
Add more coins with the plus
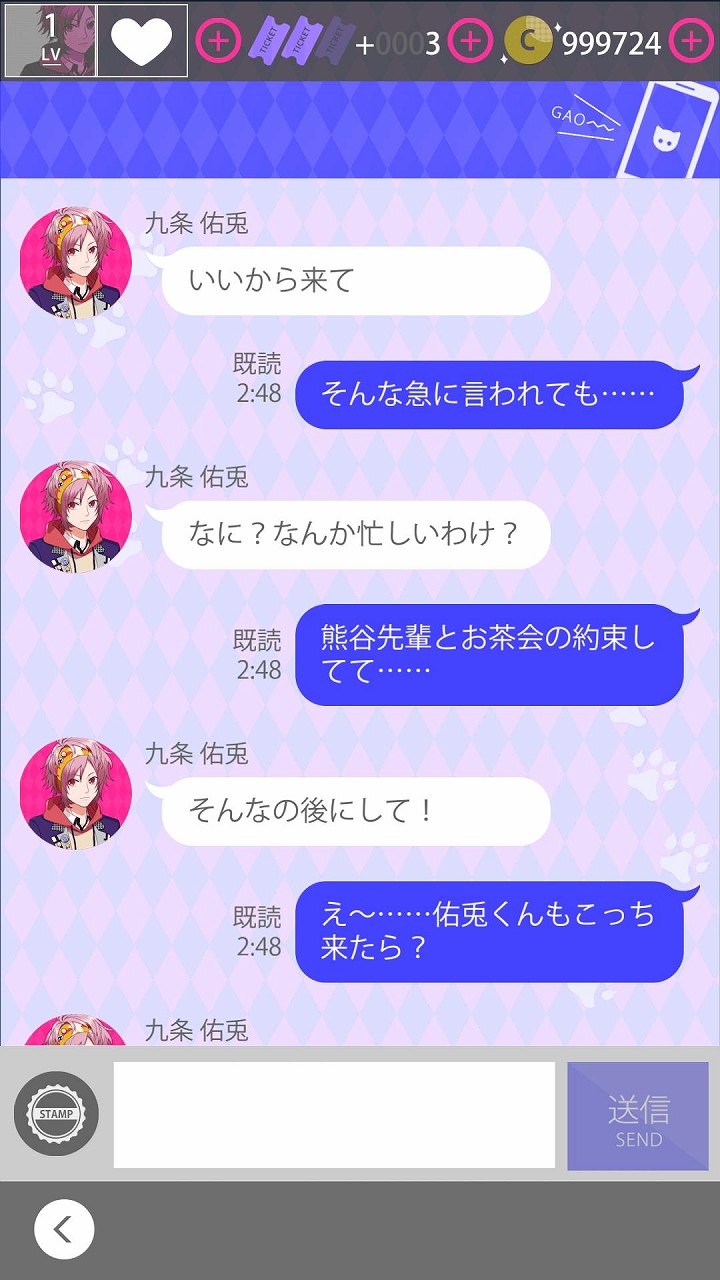coord(691,42)
